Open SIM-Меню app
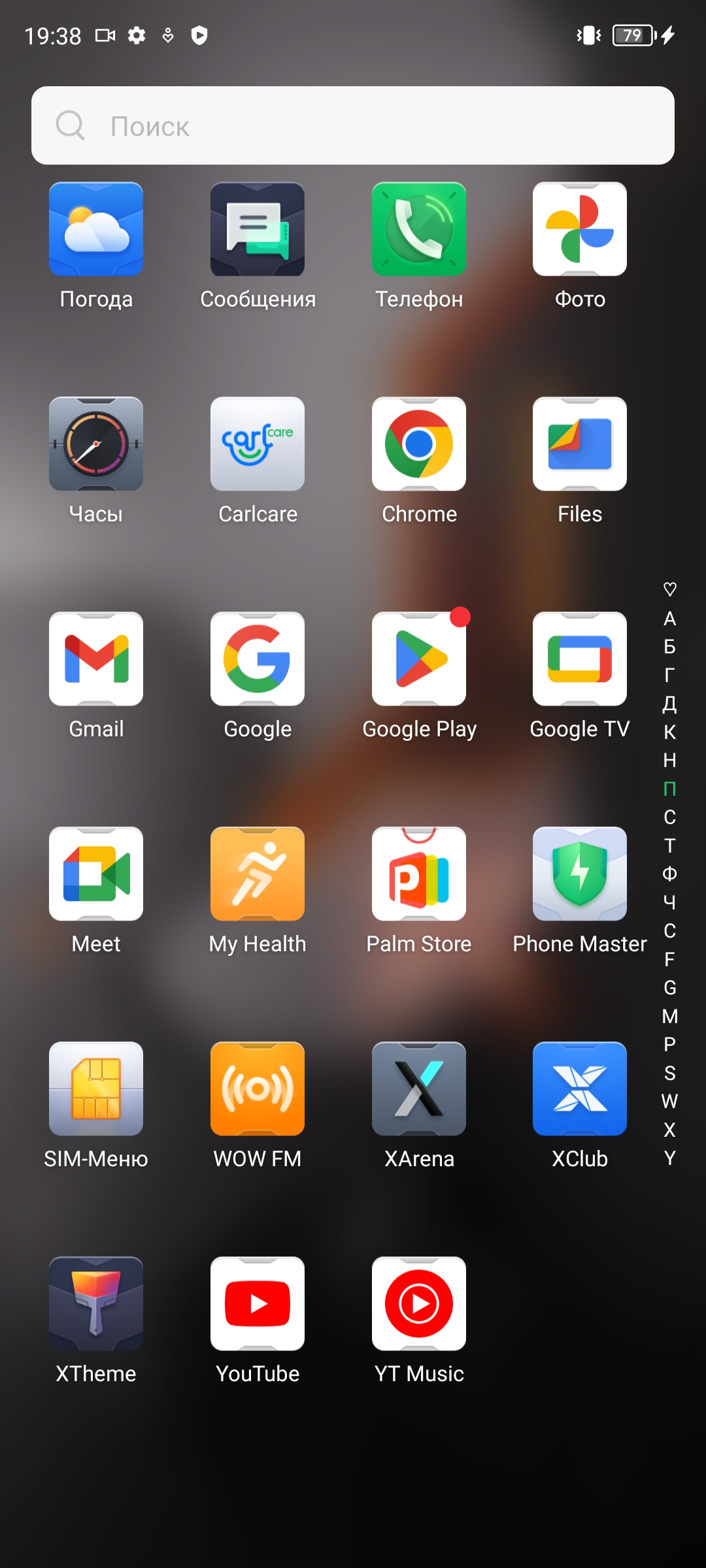 click(96, 1089)
